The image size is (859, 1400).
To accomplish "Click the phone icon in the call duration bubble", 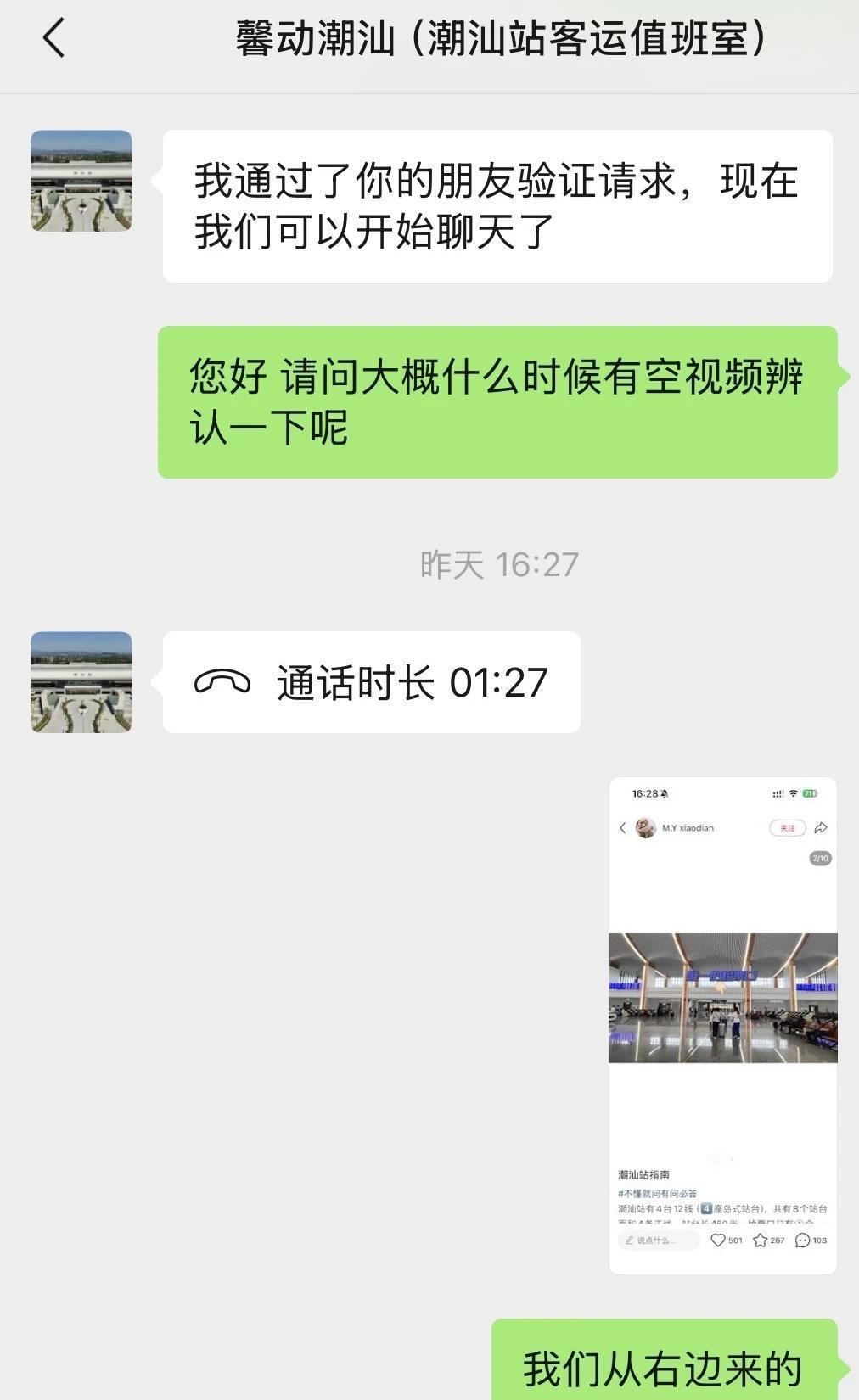I will pos(222,680).
